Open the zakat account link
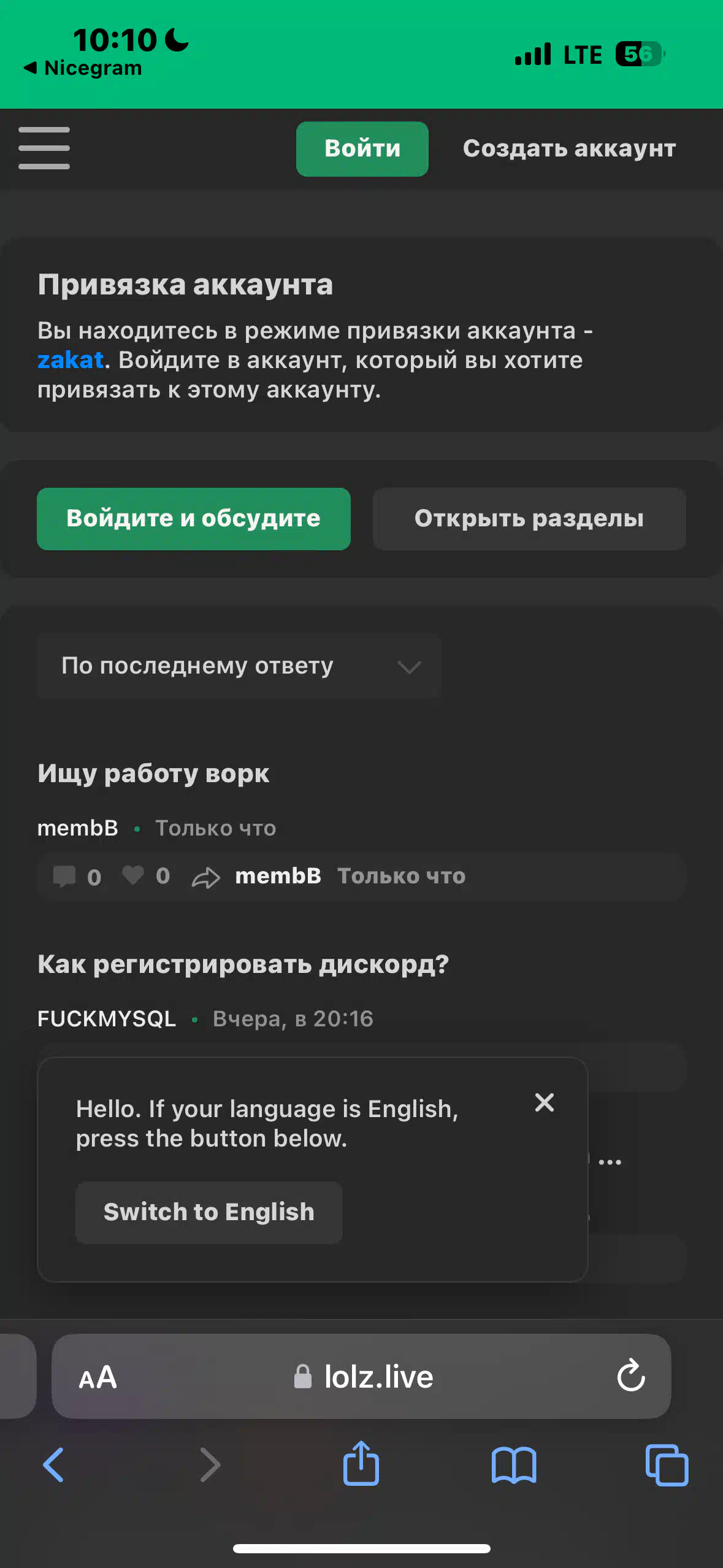Image resolution: width=723 pixels, height=1568 pixels. tap(70, 360)
